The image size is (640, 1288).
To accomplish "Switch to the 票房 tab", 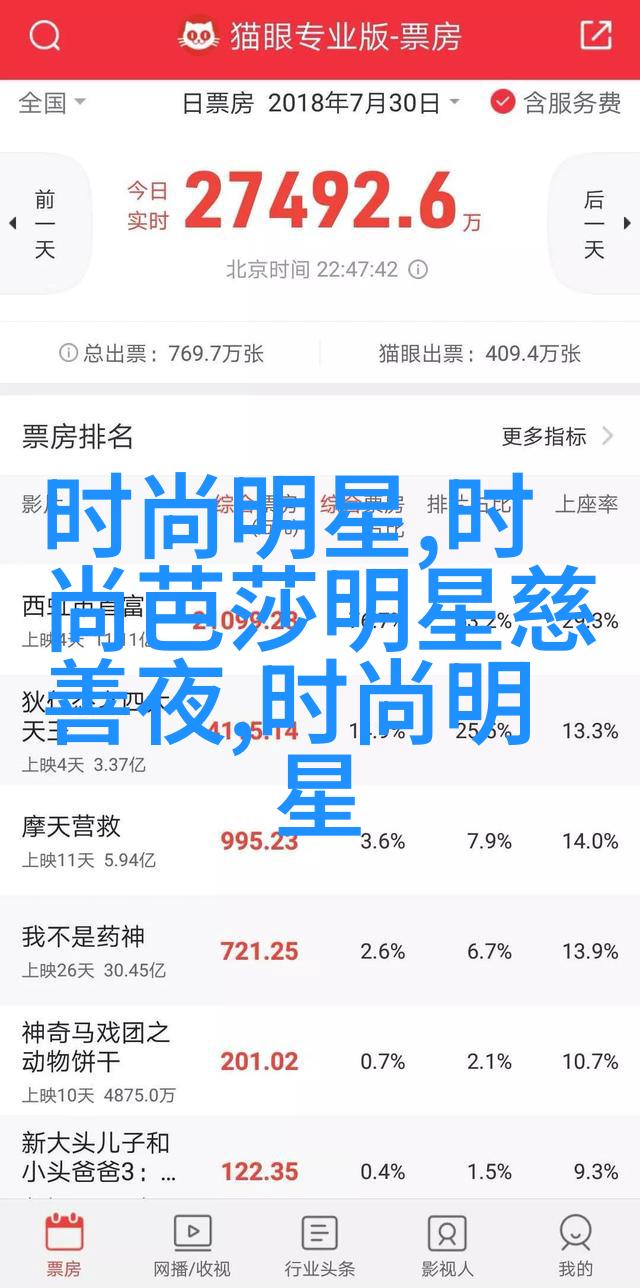I will (x=64, y=1243).
